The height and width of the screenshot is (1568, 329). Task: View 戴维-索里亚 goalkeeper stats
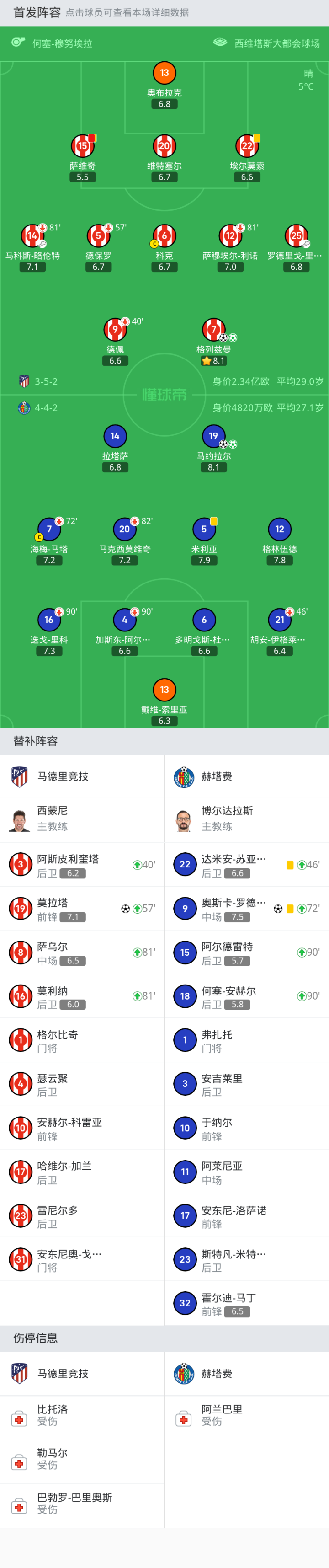click(164, 690)
